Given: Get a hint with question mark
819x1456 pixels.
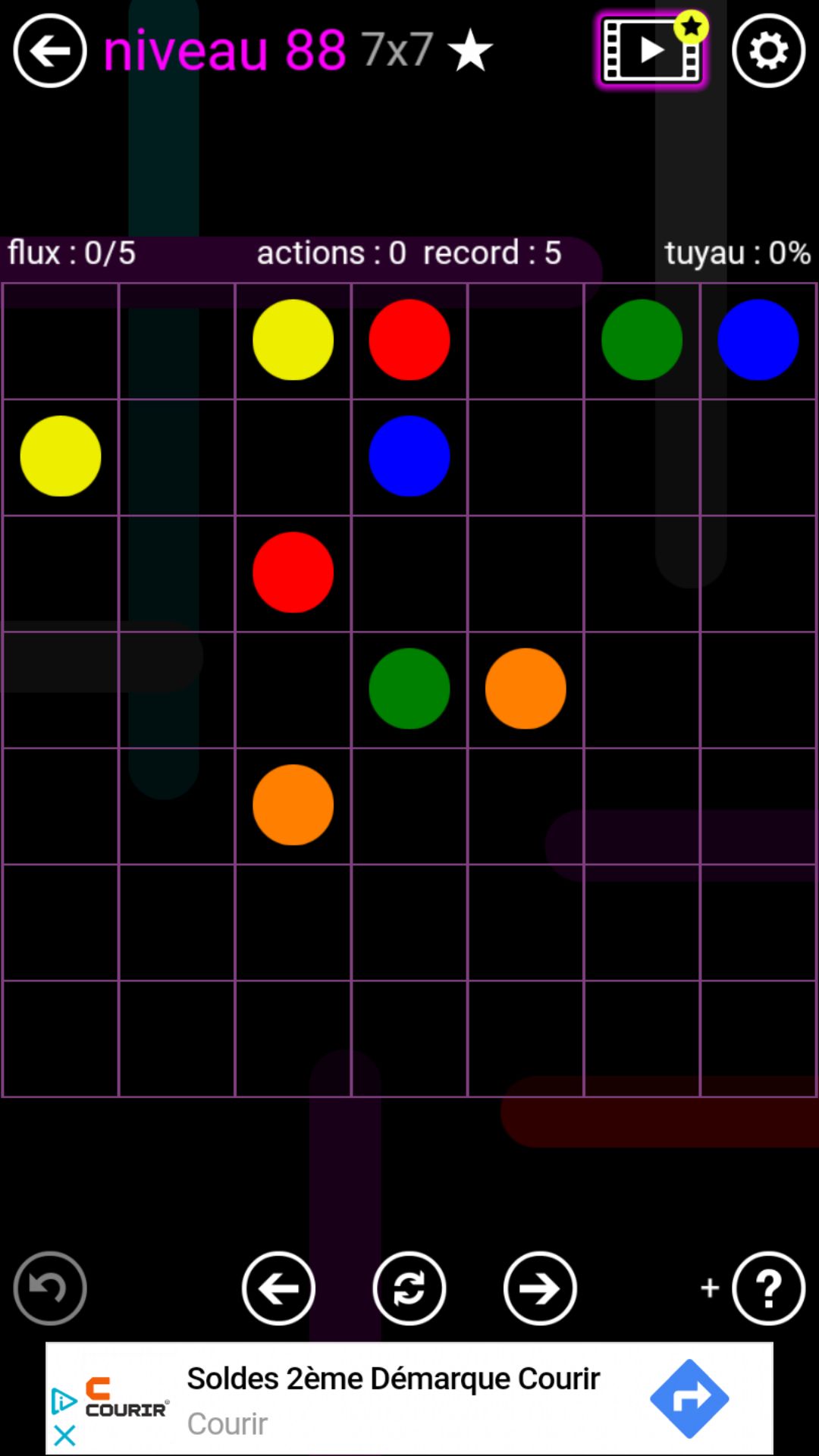Looking at the screenshot, I should (x=768, y=1288).
